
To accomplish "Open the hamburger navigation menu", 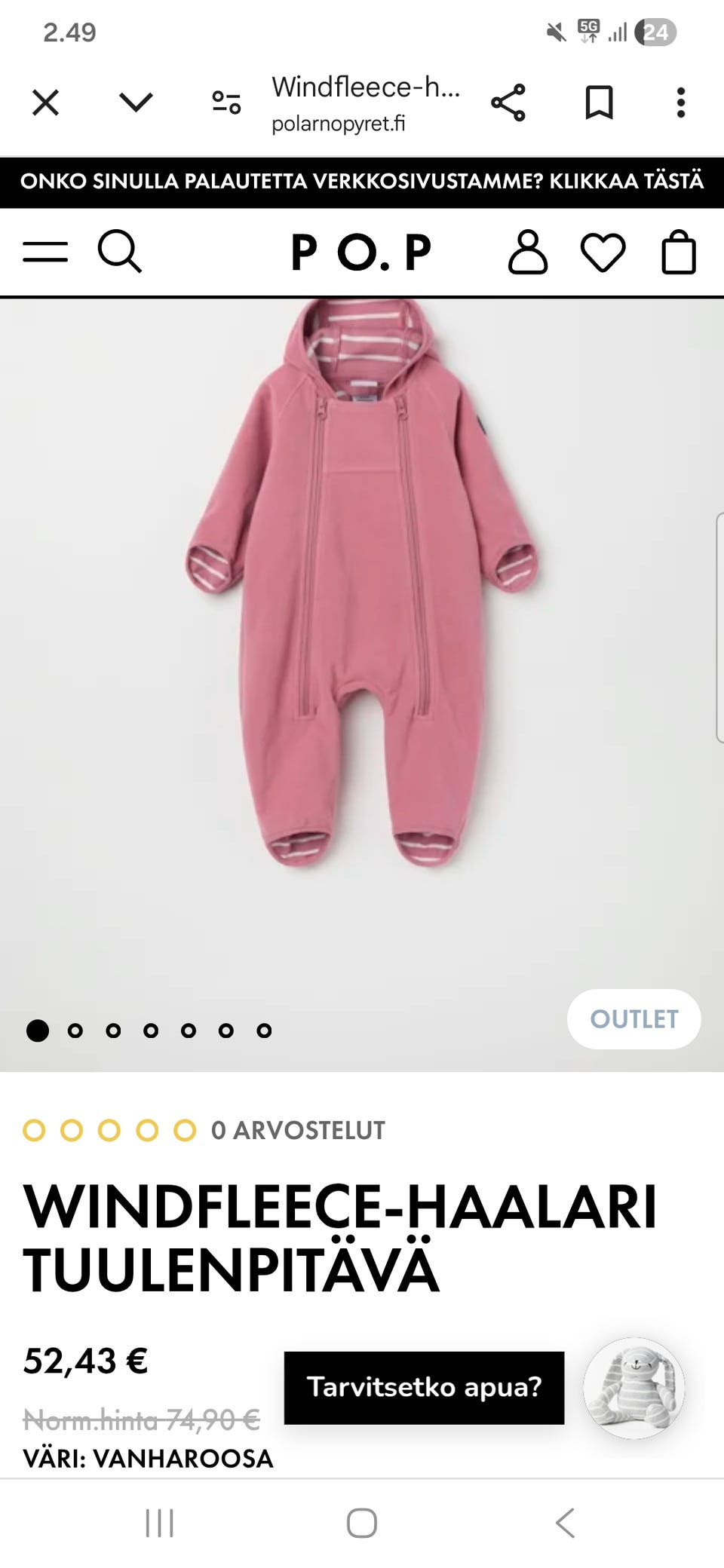I will click(45, 252).
